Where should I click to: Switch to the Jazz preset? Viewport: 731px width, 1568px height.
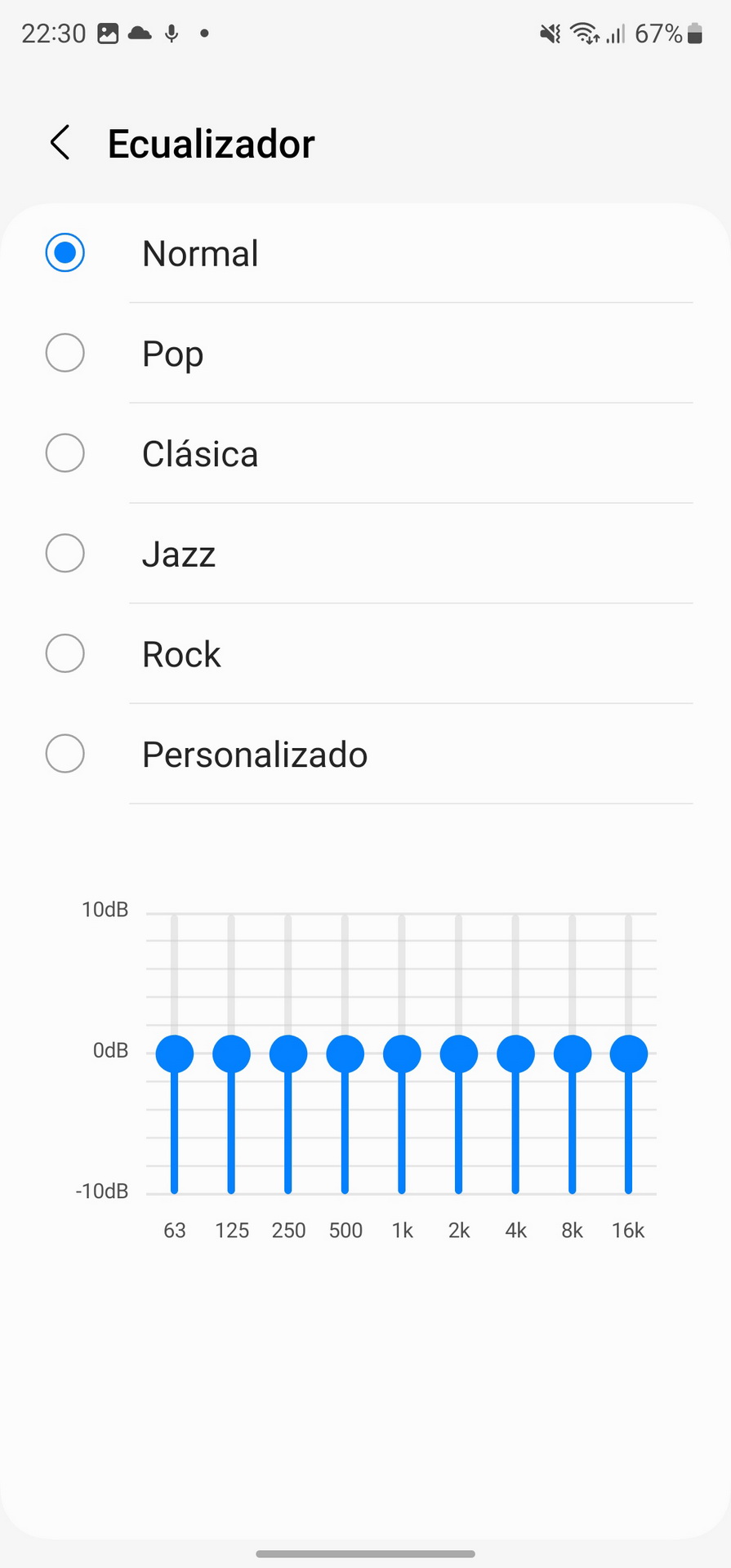(365, 554)
